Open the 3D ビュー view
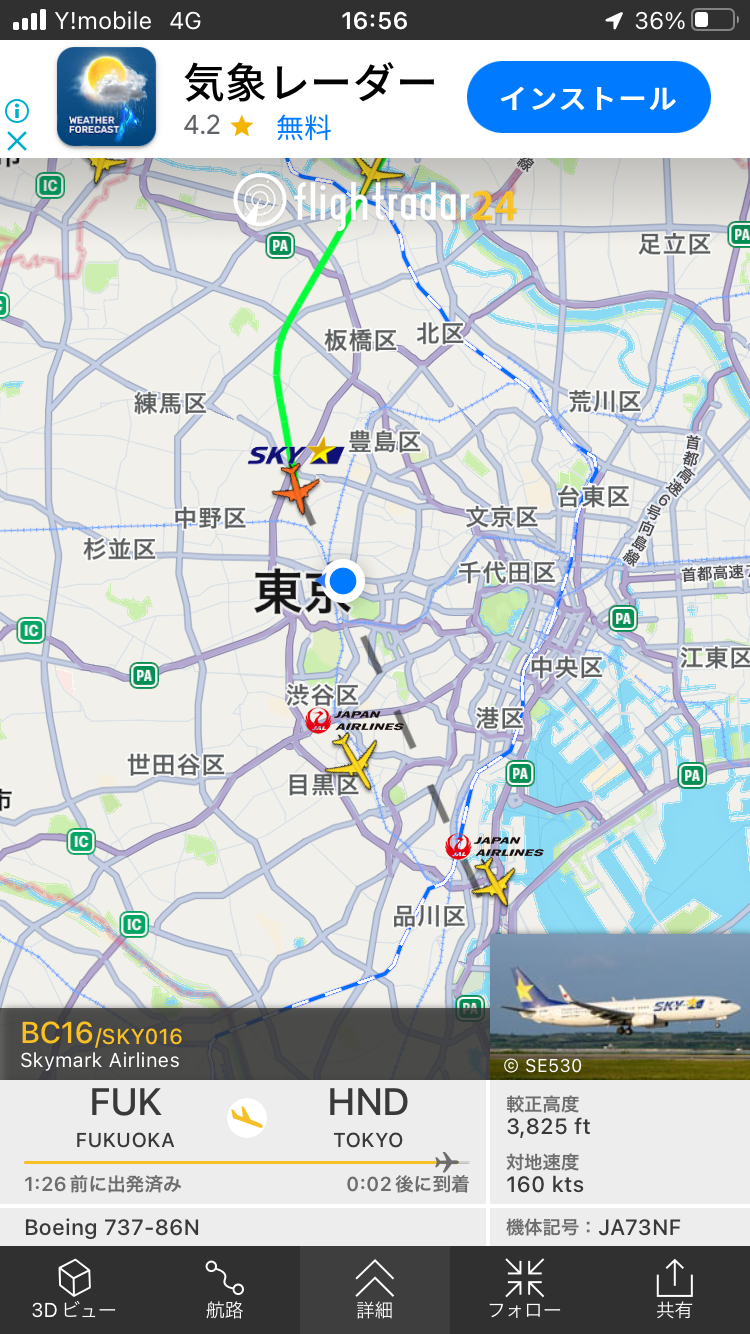The height and width of the screenshot is (1334, 750). click(x=74, y=1290)
